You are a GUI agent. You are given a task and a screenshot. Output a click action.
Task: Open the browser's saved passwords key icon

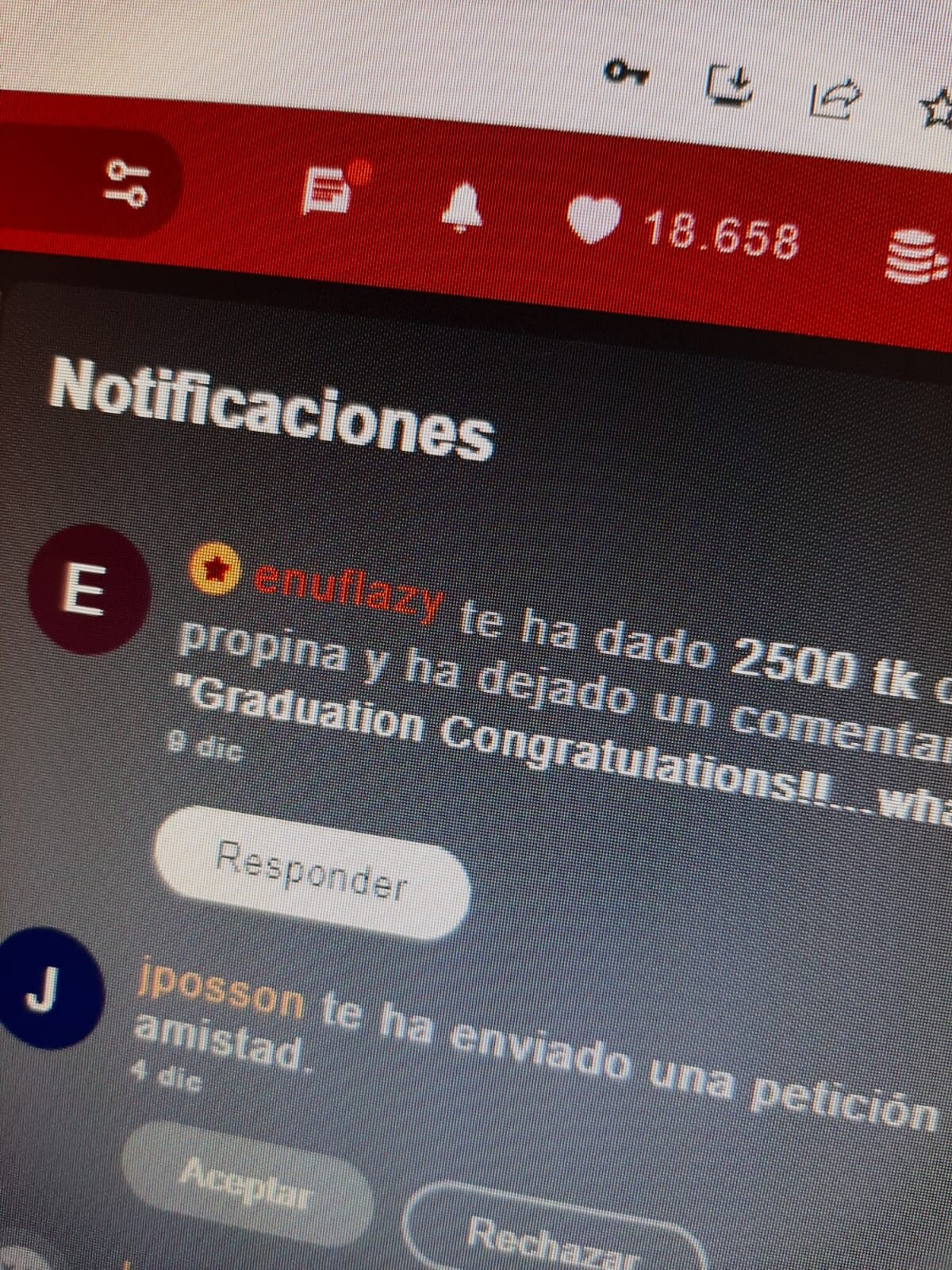(x=627, y=73)
